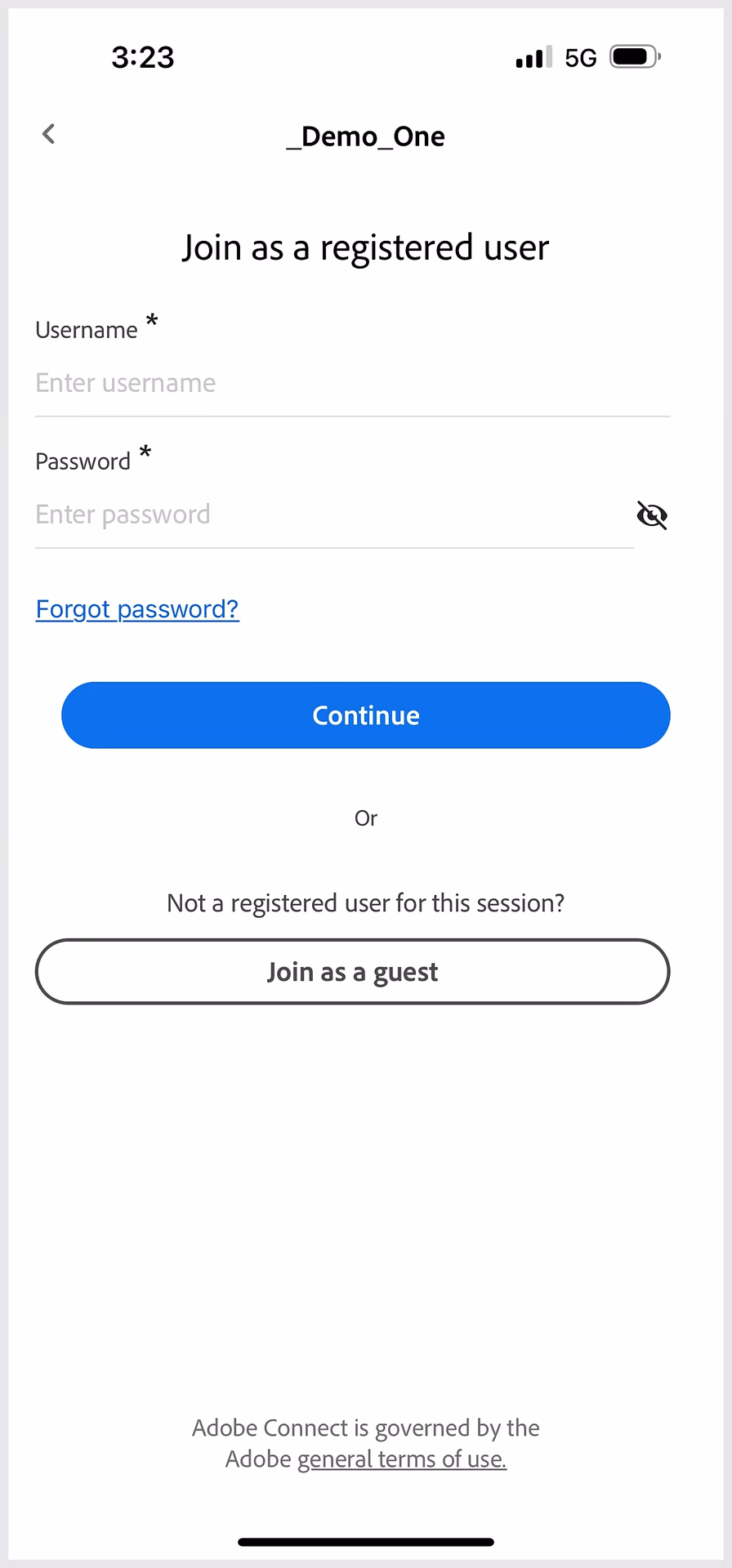Tap the clock showing 3:23
The height and width of the screenshot is (1568, 732).
142,56
